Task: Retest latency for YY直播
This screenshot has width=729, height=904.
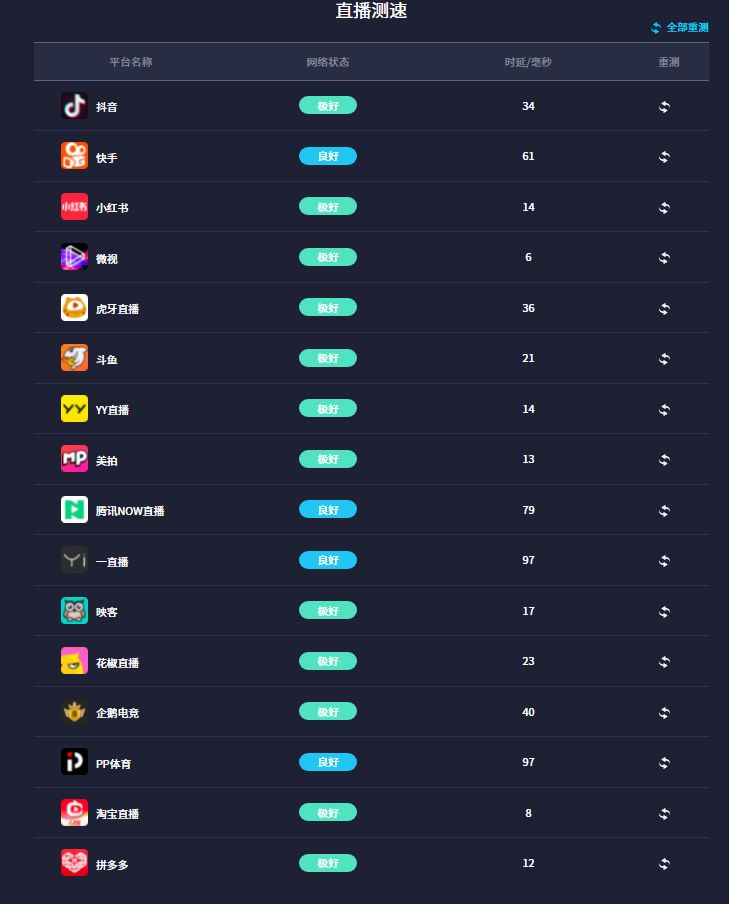Action: 664,410
